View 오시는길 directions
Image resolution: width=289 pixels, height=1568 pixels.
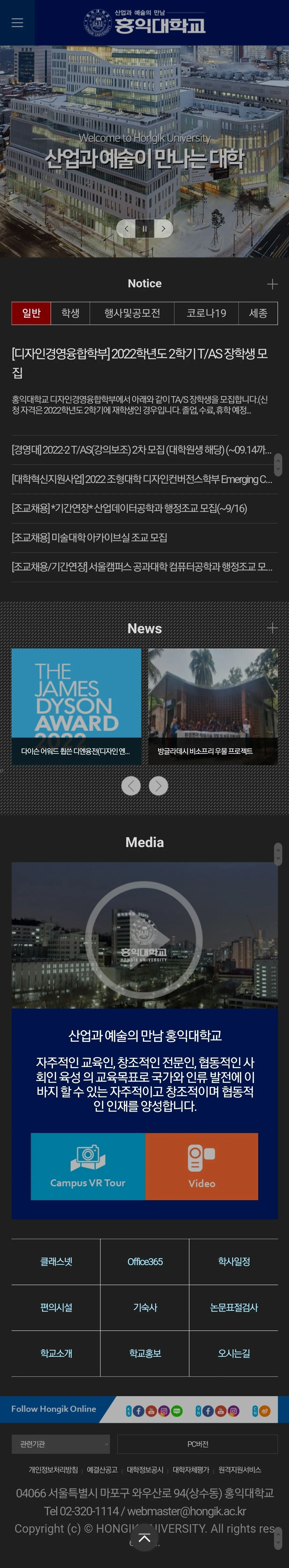click(234, 1353)
